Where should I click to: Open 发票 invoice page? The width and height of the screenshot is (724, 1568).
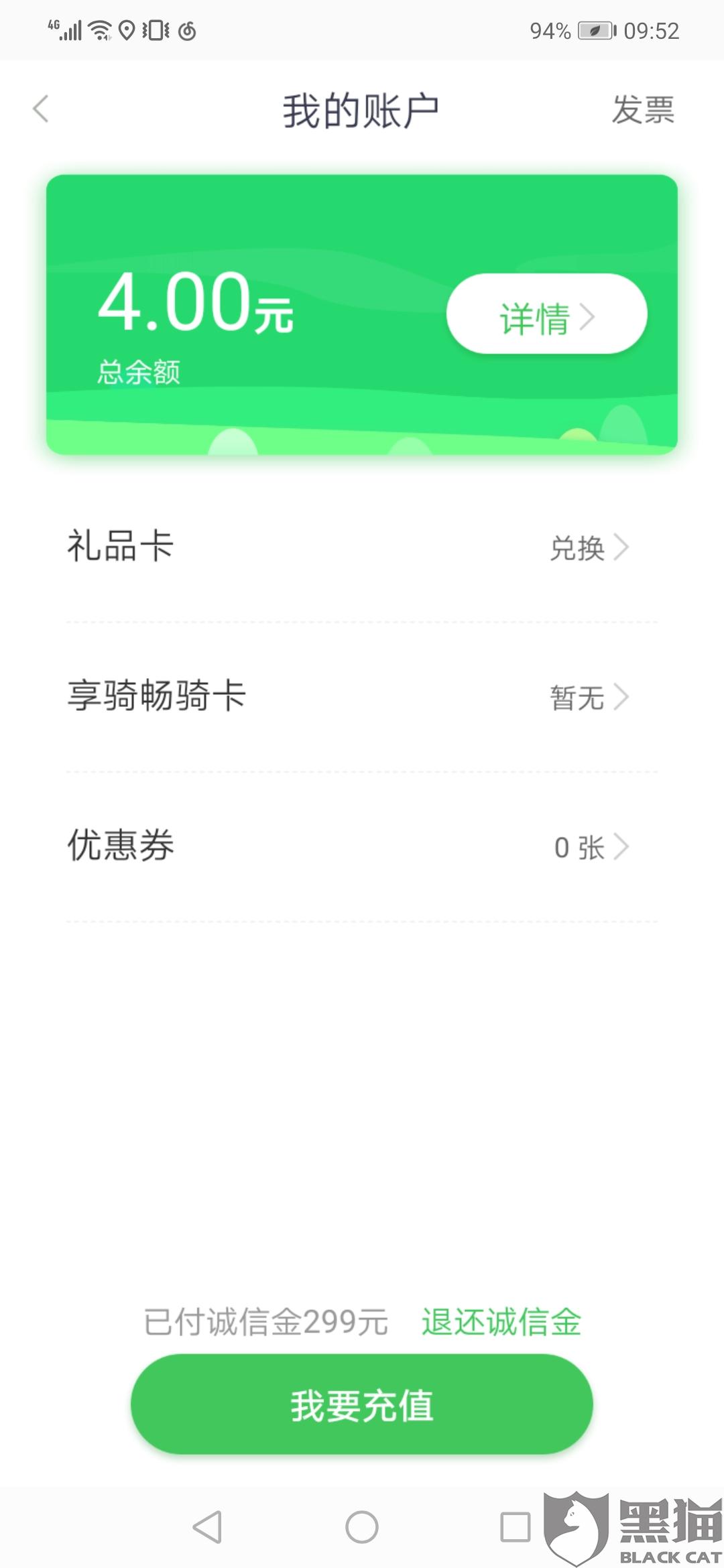pyautogui.click(x=643, y=110)
